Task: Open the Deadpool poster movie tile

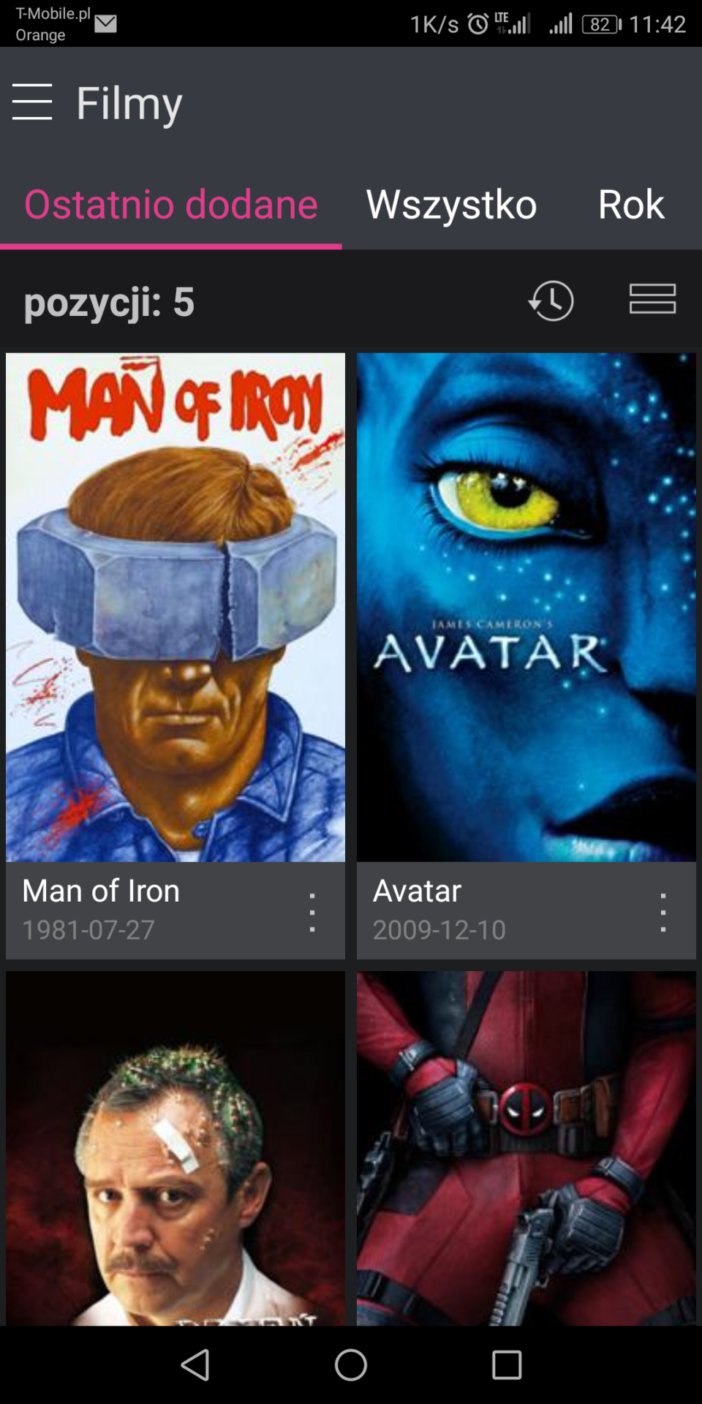Action: click(x=526, y=1150)
